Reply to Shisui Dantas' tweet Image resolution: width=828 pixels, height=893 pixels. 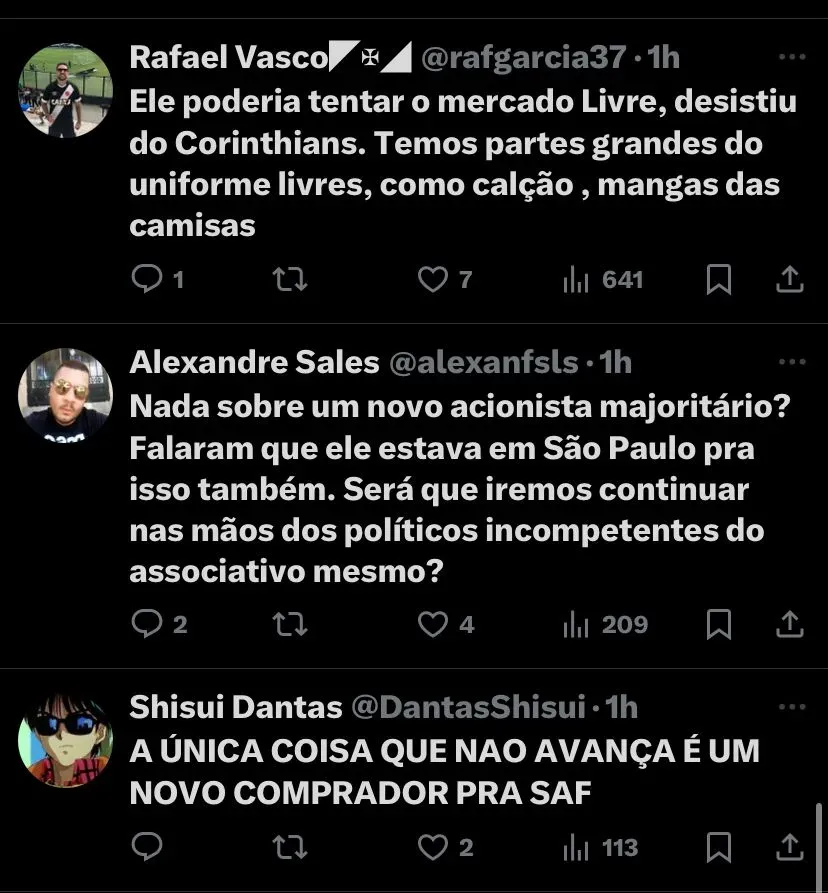click(x=147, y=848)
